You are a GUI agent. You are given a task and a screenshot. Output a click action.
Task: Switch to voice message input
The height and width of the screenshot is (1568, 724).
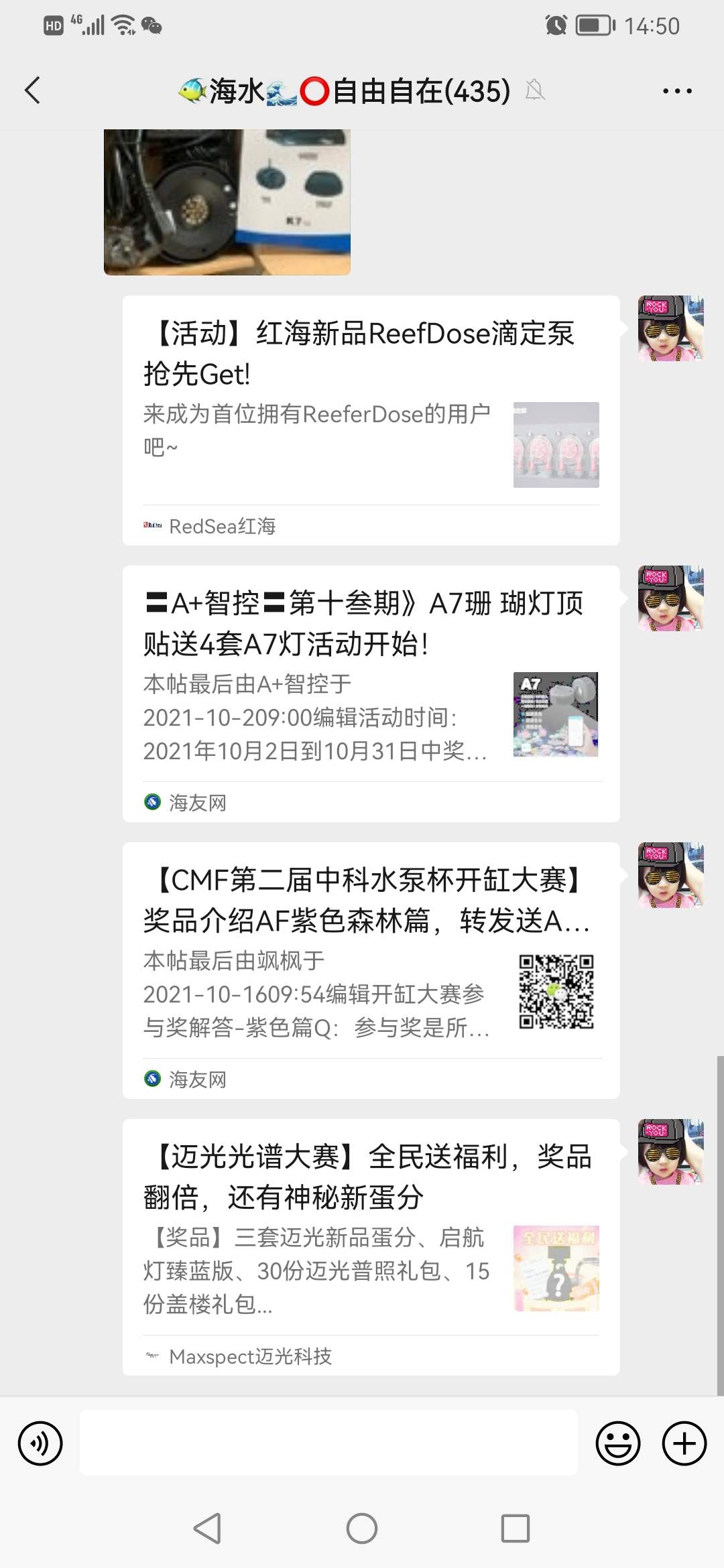click(40, 1443)
